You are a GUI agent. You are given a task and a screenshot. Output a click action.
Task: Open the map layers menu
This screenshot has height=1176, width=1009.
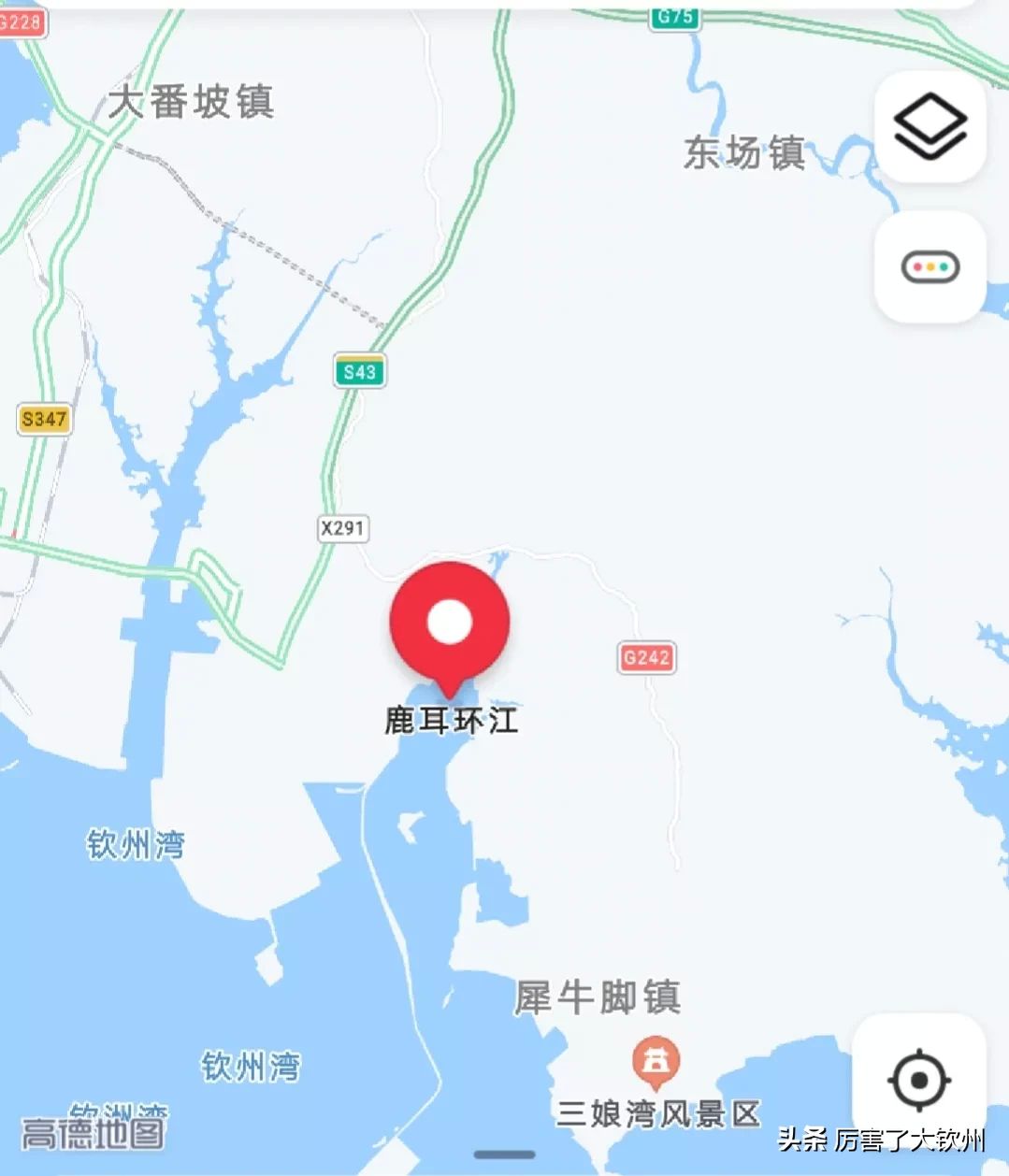tap(930, 127)
